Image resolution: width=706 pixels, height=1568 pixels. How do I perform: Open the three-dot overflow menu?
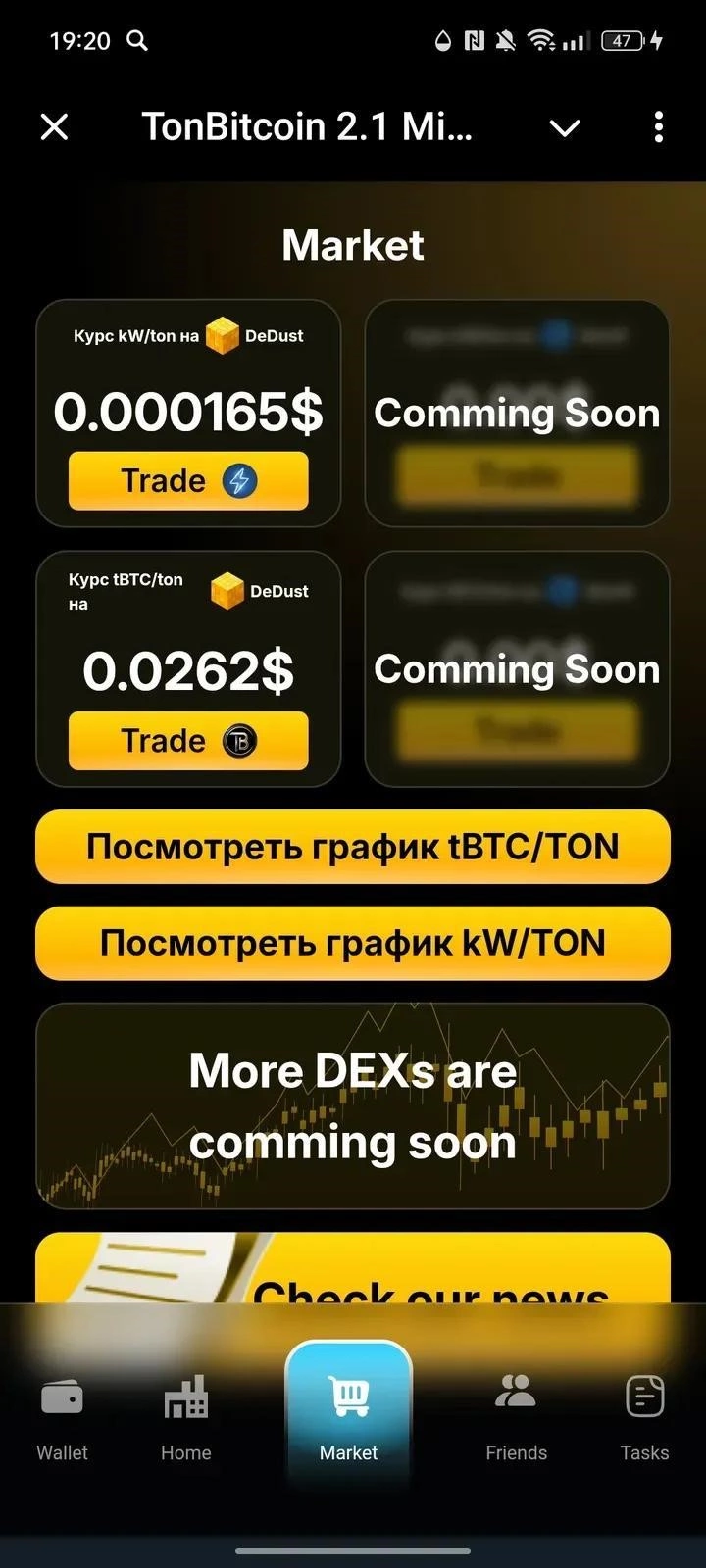pos(658,126)
